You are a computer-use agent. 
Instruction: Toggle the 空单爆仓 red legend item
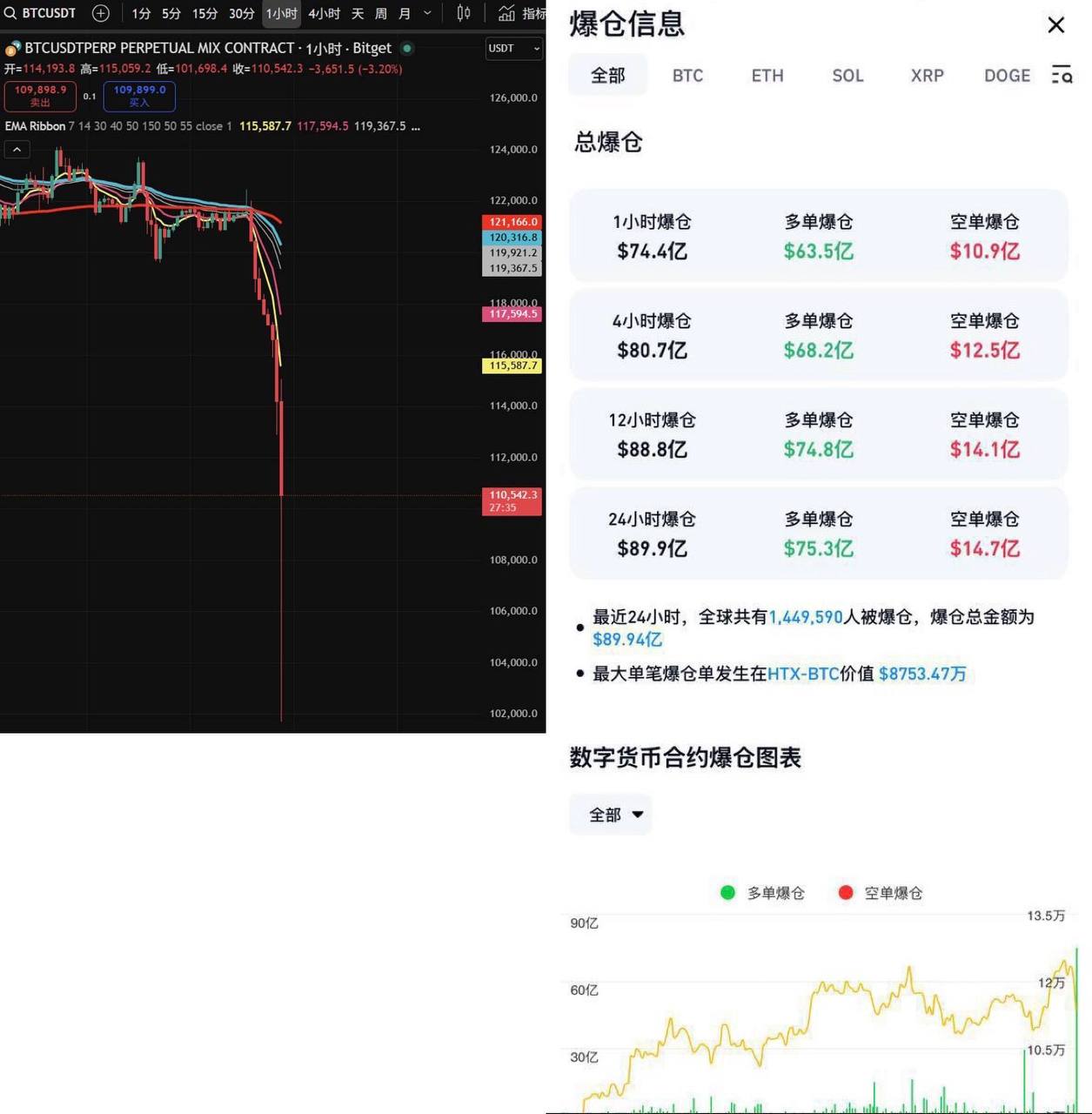tap(879, 893)
